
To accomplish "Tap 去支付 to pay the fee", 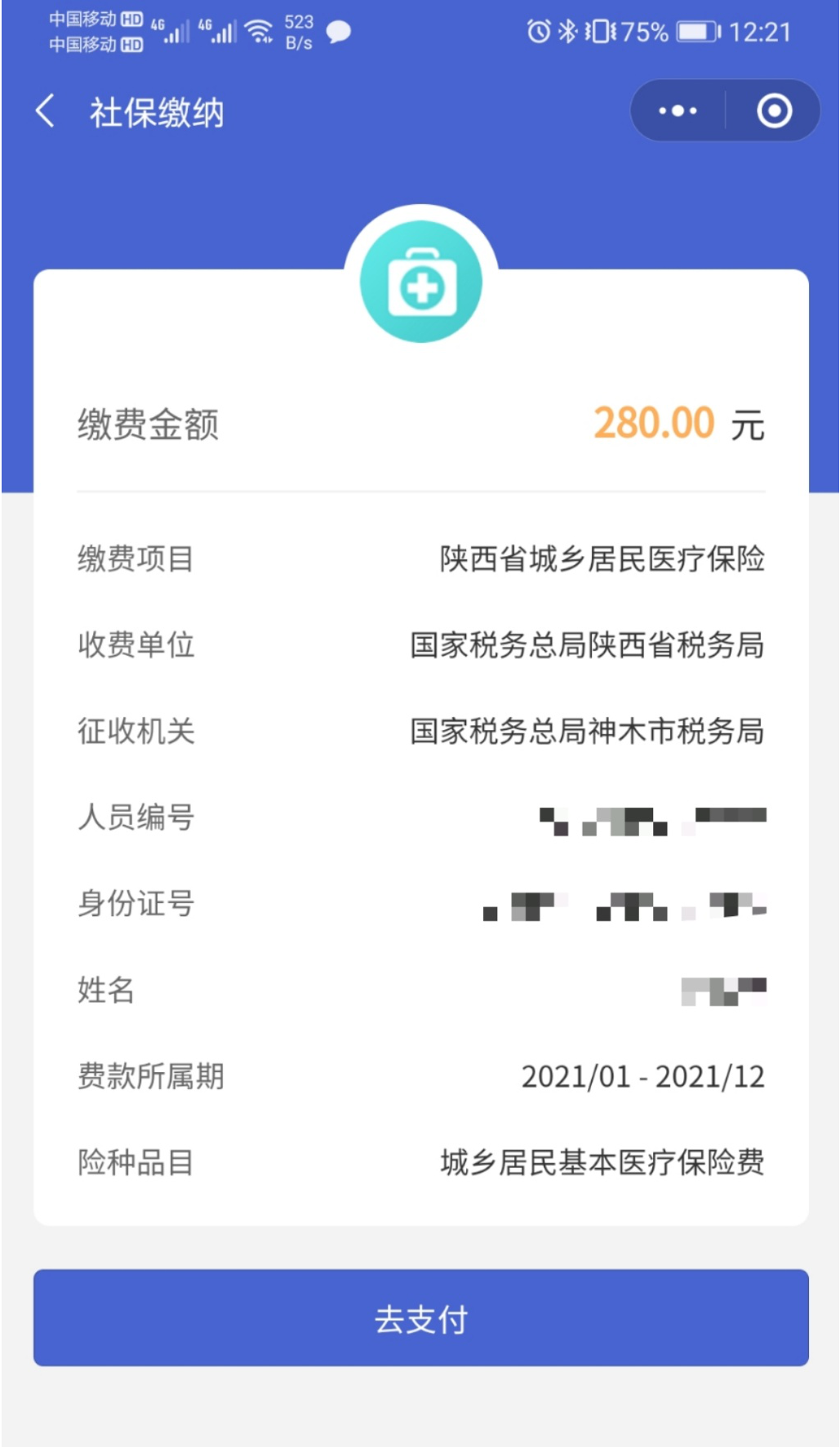I will (420, 1317).
